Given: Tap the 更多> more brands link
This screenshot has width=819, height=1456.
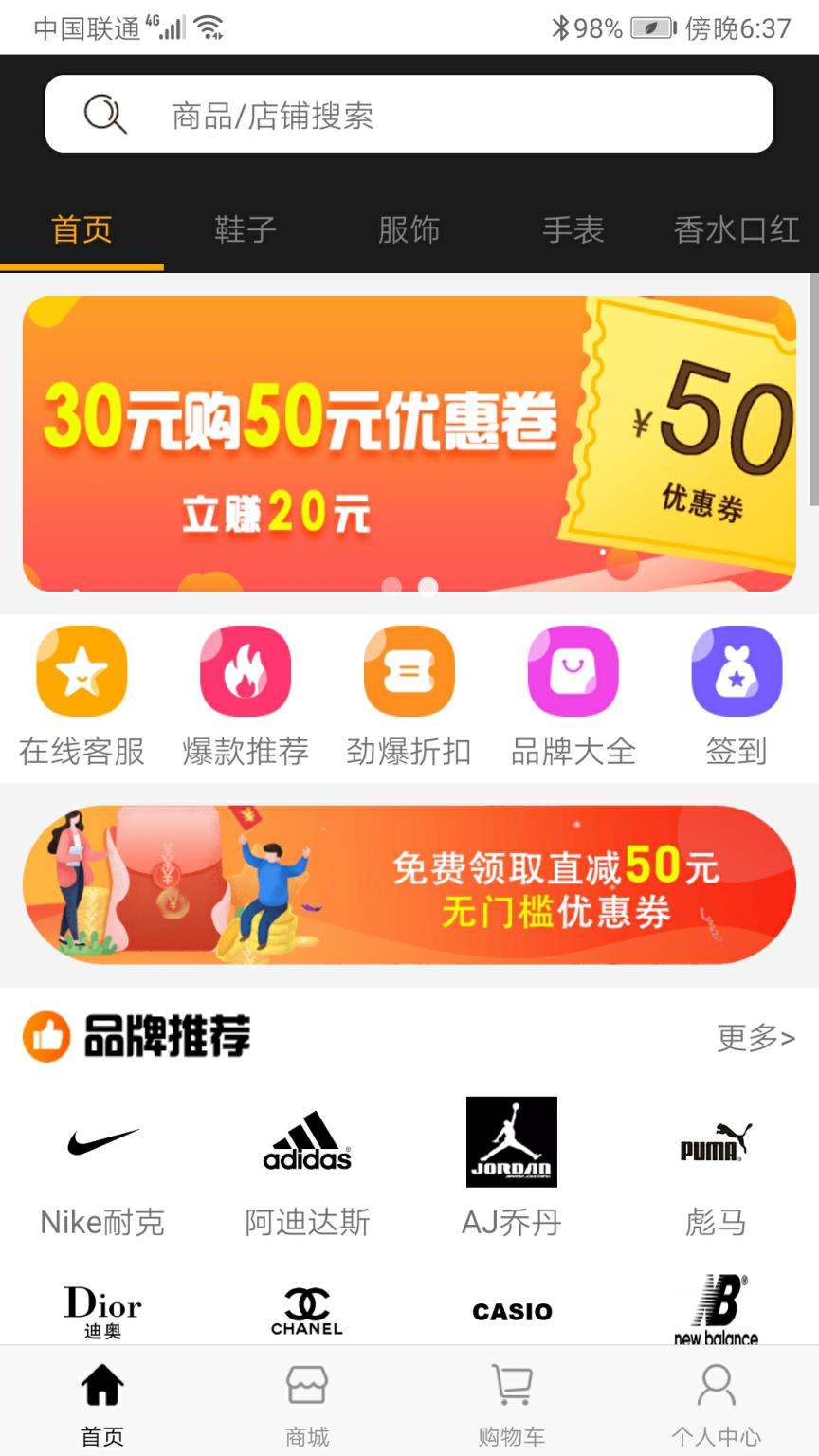Looking at the screenshot, I should click(755, 1039).
